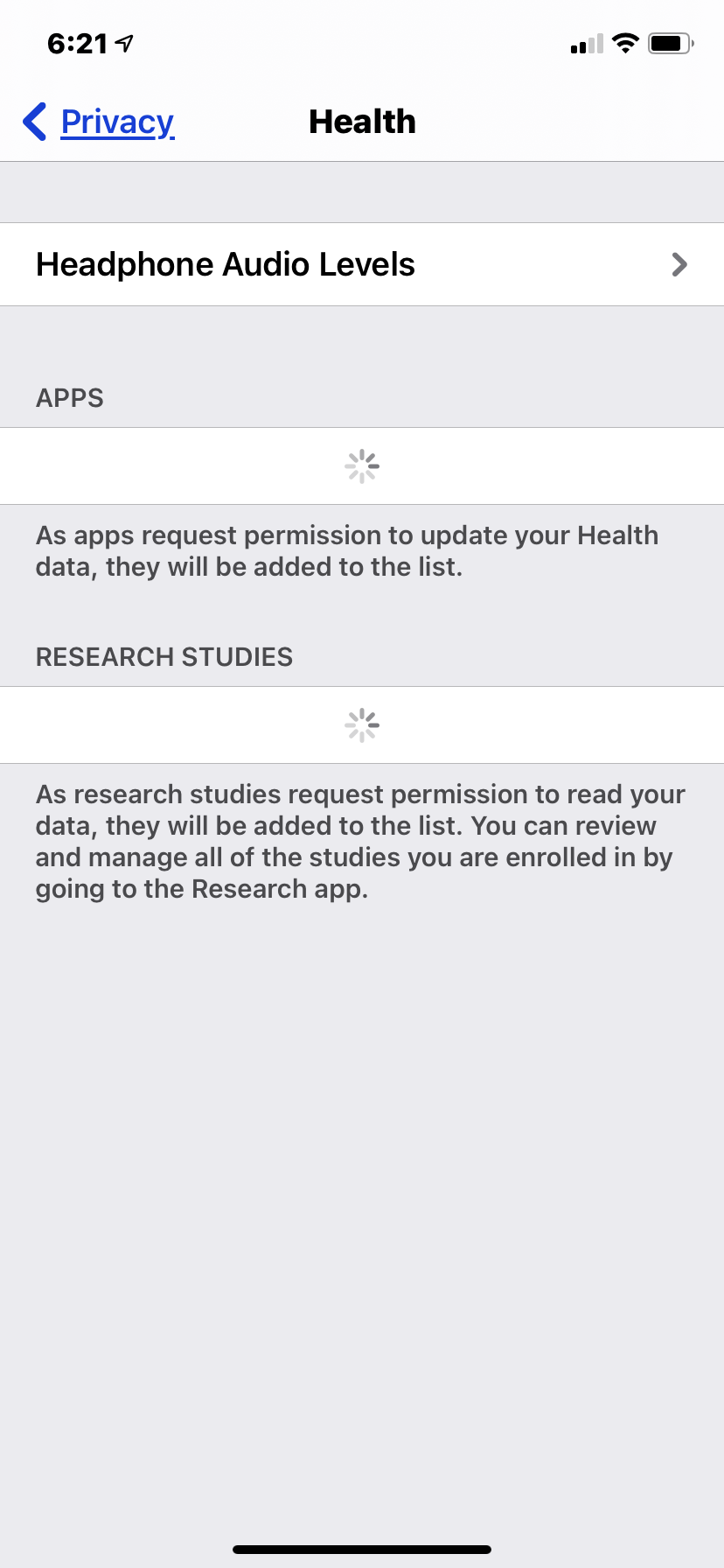Open Headphone Audio Levels
This screenshot has height=1568, width=724.
(362, 264)
